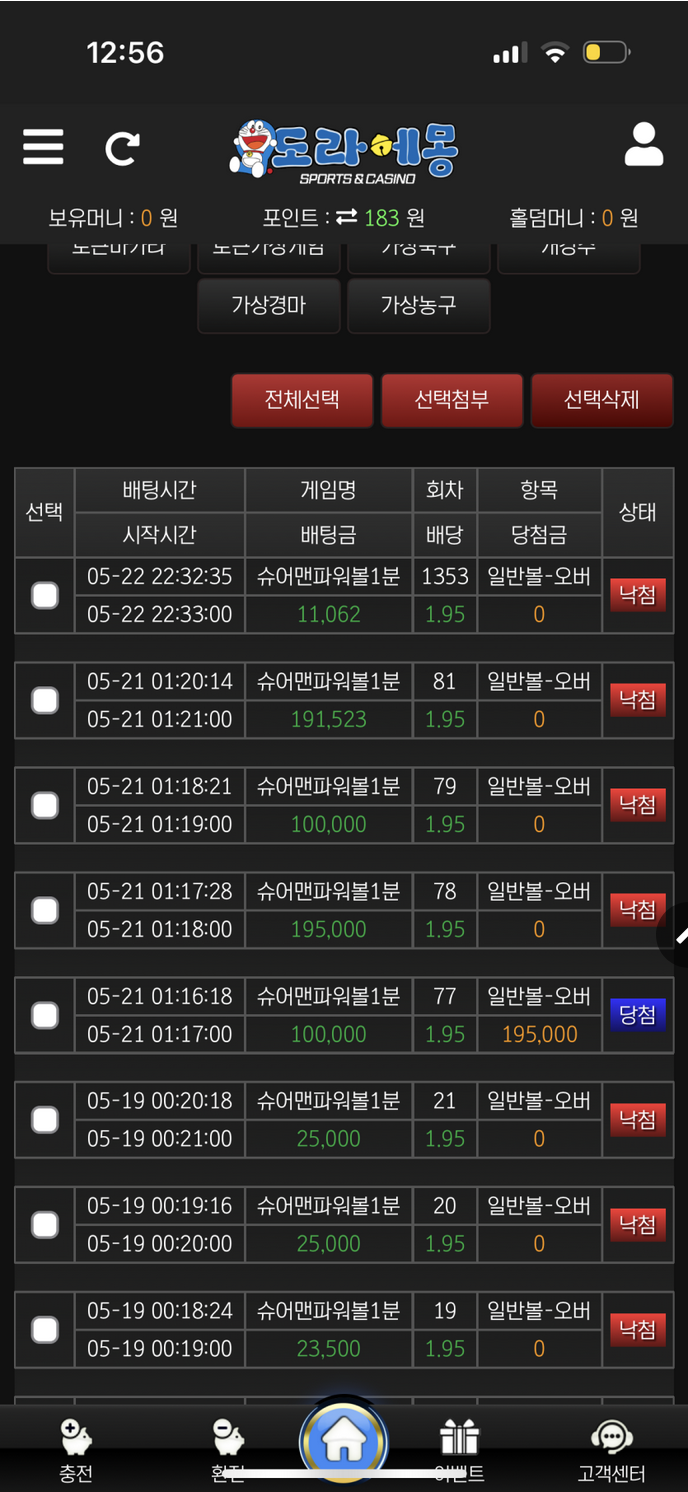The width and height of the screenshot is (688, 1492).
Task: Check the winning bet from 05-21 01:16:18
Action: click(x=45, y=1015)
